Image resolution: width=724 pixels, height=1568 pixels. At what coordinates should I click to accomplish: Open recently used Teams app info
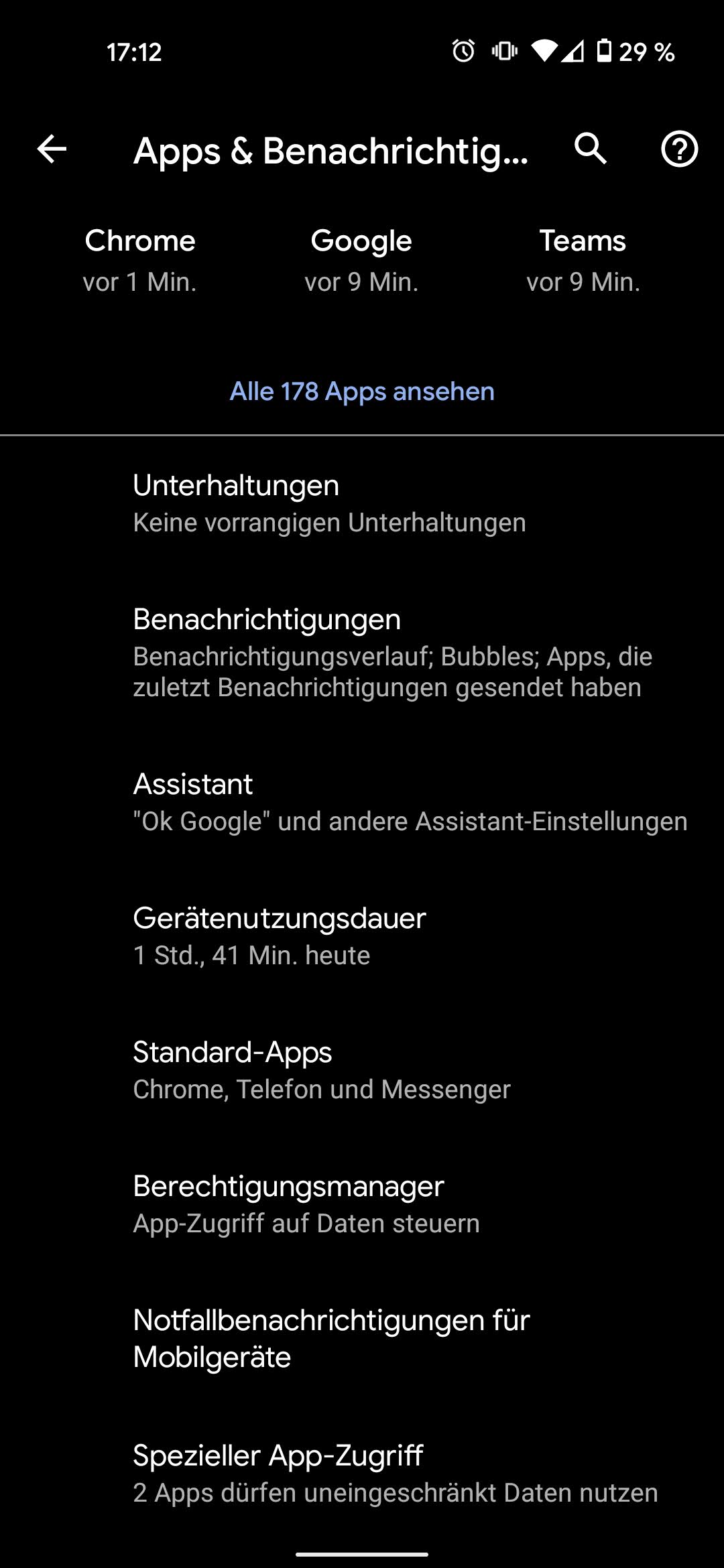tap(583, 260)
